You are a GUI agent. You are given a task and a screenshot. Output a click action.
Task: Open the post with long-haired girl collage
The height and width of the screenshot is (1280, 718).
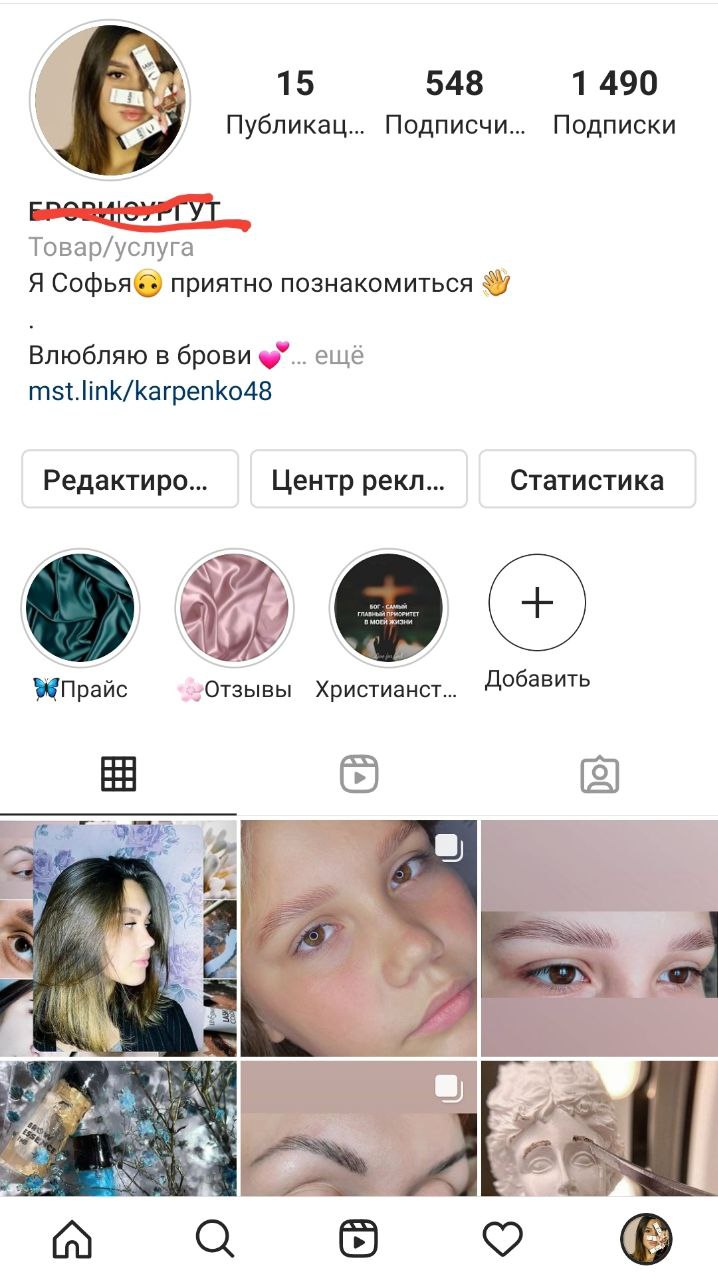[x=118, y=938]
